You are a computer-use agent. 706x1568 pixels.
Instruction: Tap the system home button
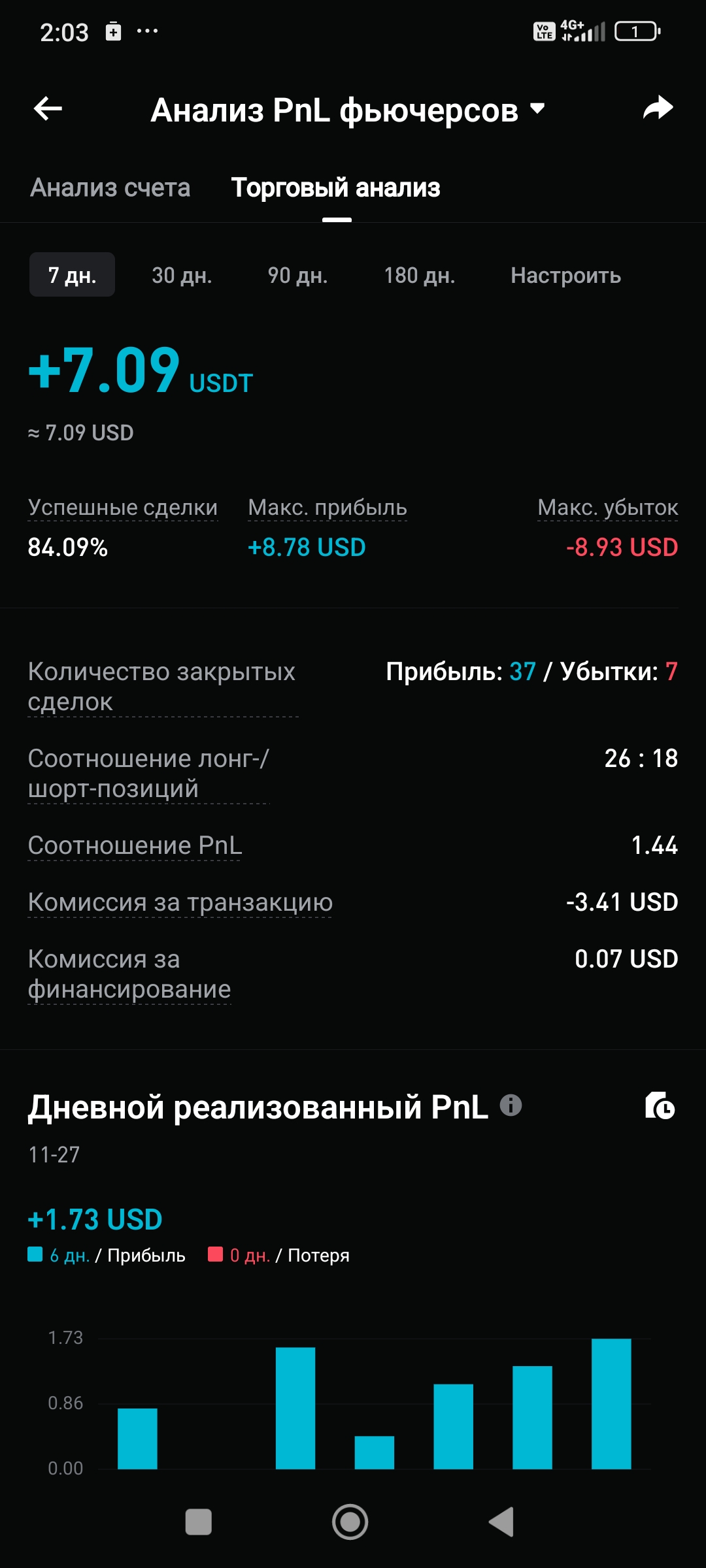pos(350,1522)
